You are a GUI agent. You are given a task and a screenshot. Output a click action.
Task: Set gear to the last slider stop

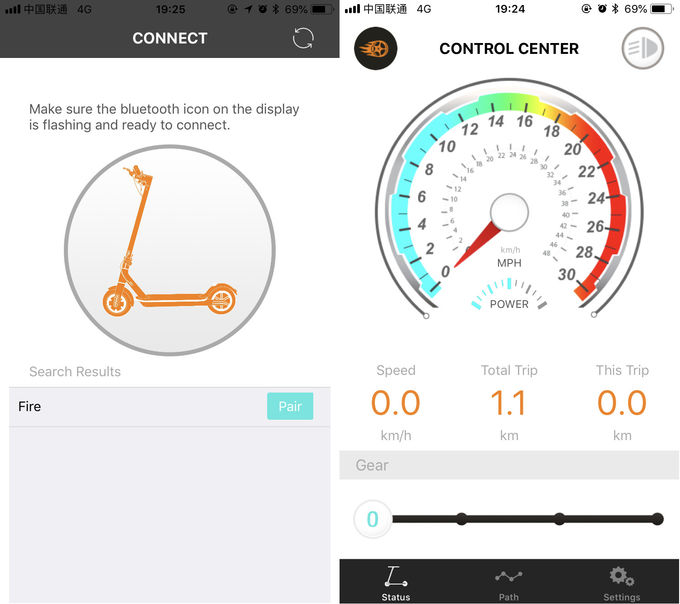(x=657, y=519)
